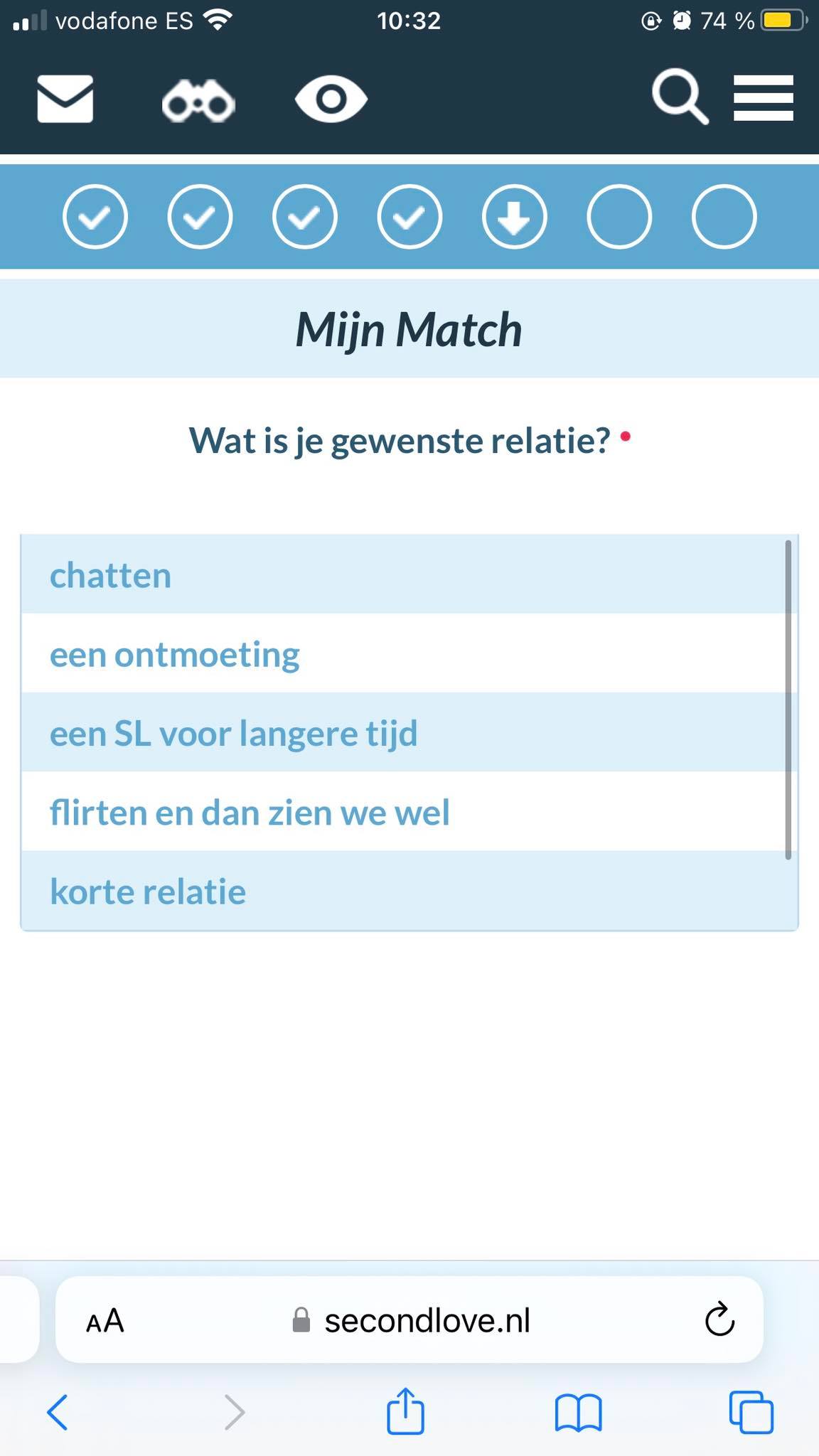This screenshot has height=1456, width=819.
Task: Tap the current step down-arrow circle
Action: pyautogui.click(x=515, y=216)
